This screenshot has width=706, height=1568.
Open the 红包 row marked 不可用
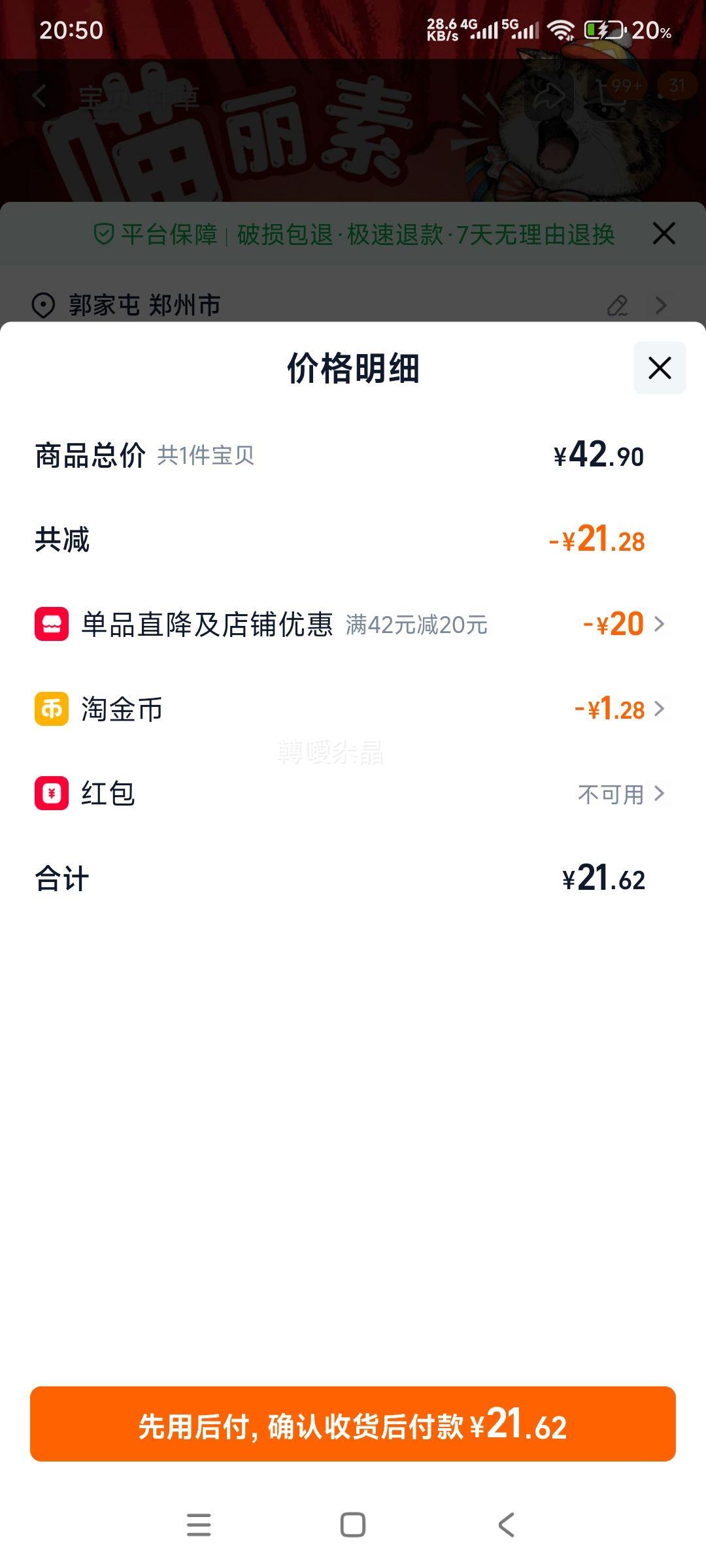click(x=620, y=794)
